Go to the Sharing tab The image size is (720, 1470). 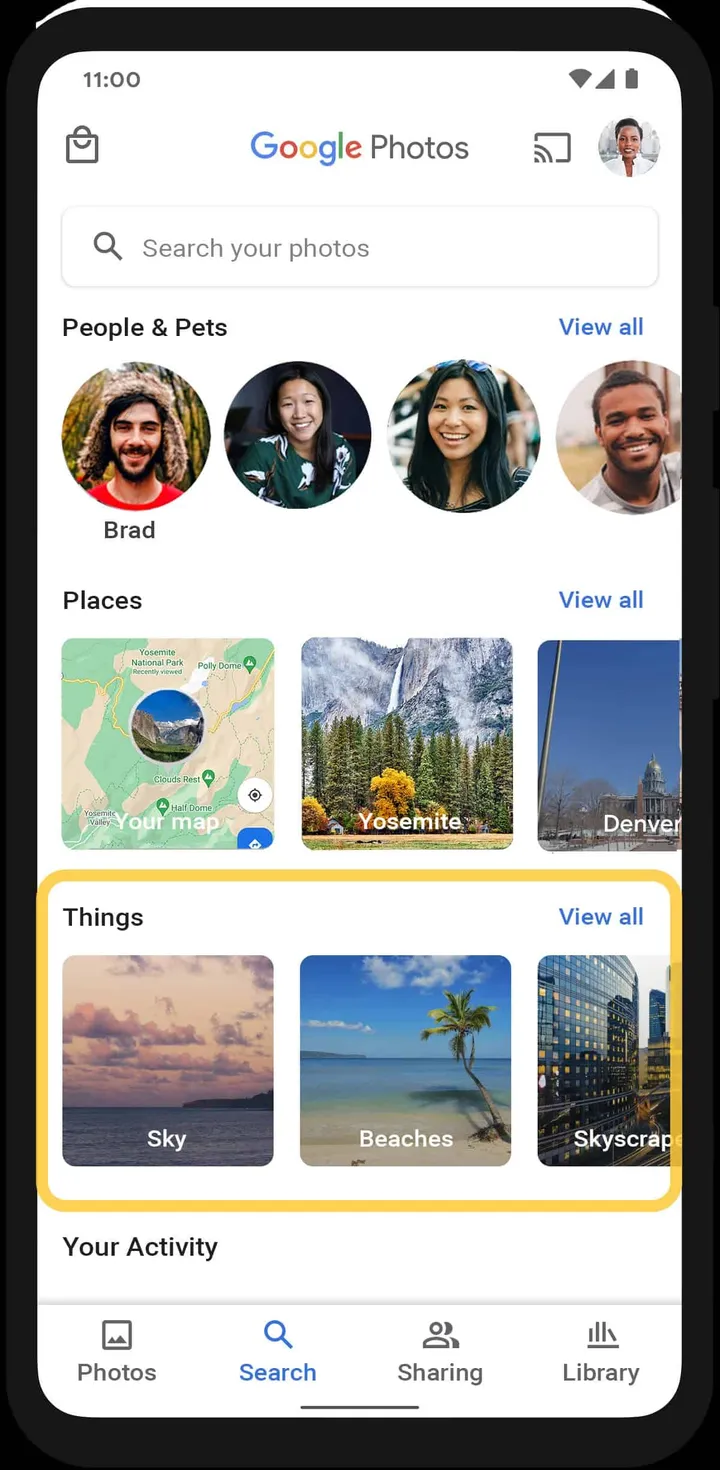click(x=440, y=1351)
